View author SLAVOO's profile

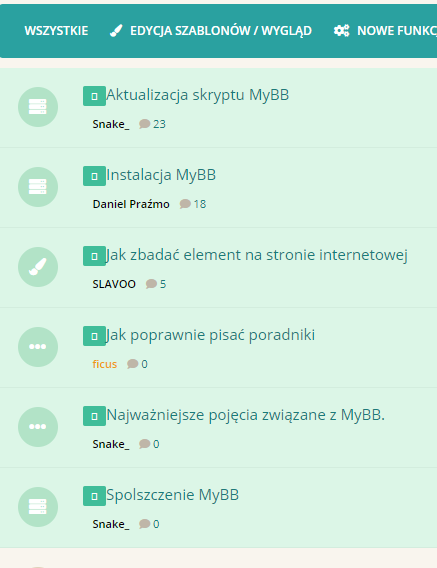click(114, 284)
